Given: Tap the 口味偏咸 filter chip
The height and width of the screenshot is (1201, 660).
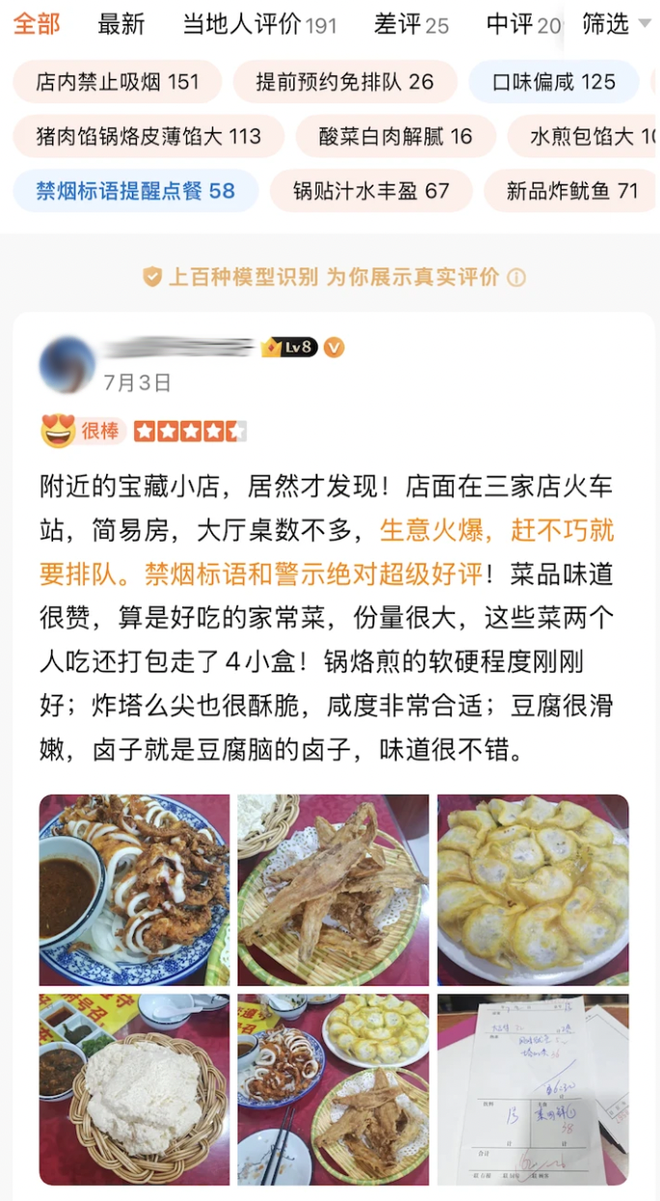Looking at the screenshot, I should (x=553, y=82).
